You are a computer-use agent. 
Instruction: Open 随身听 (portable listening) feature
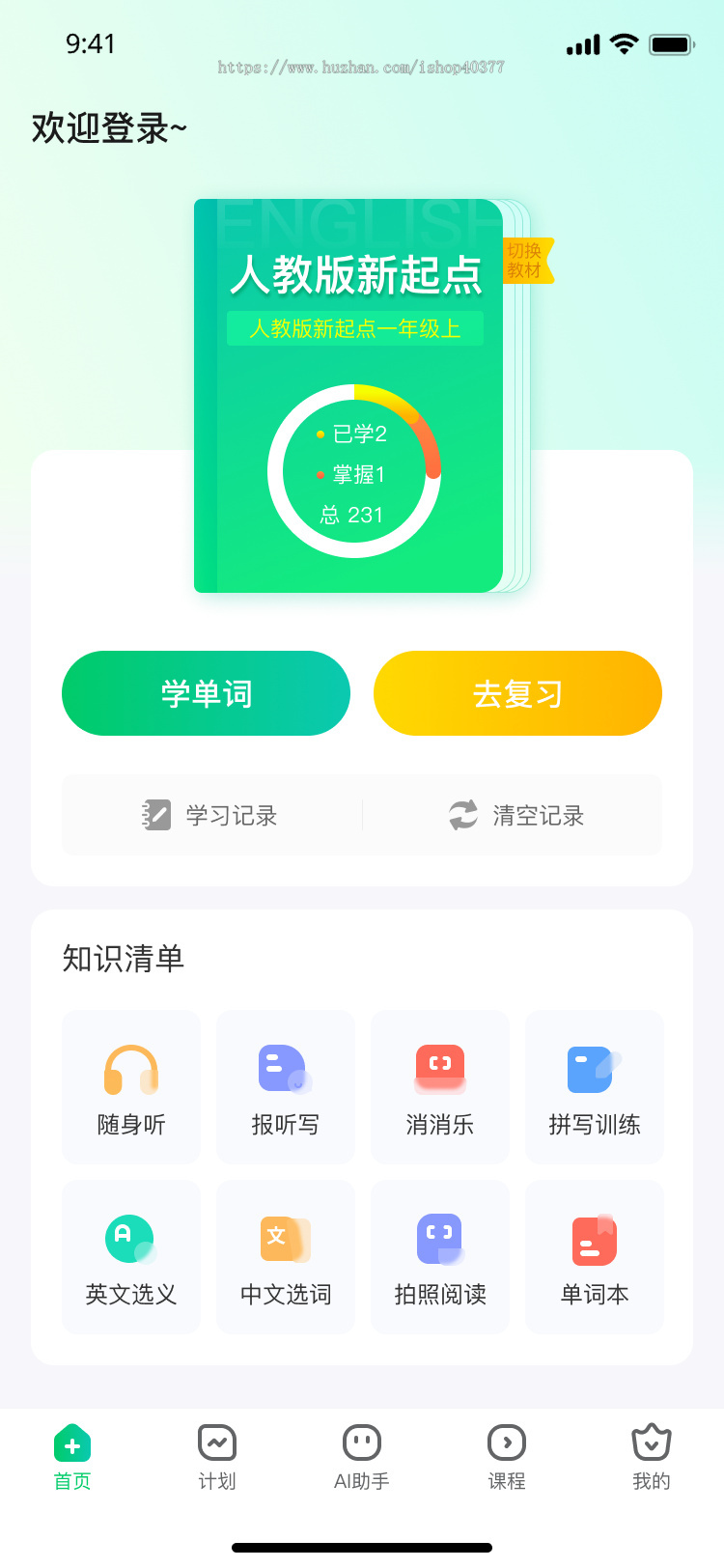coord(130,1086)
